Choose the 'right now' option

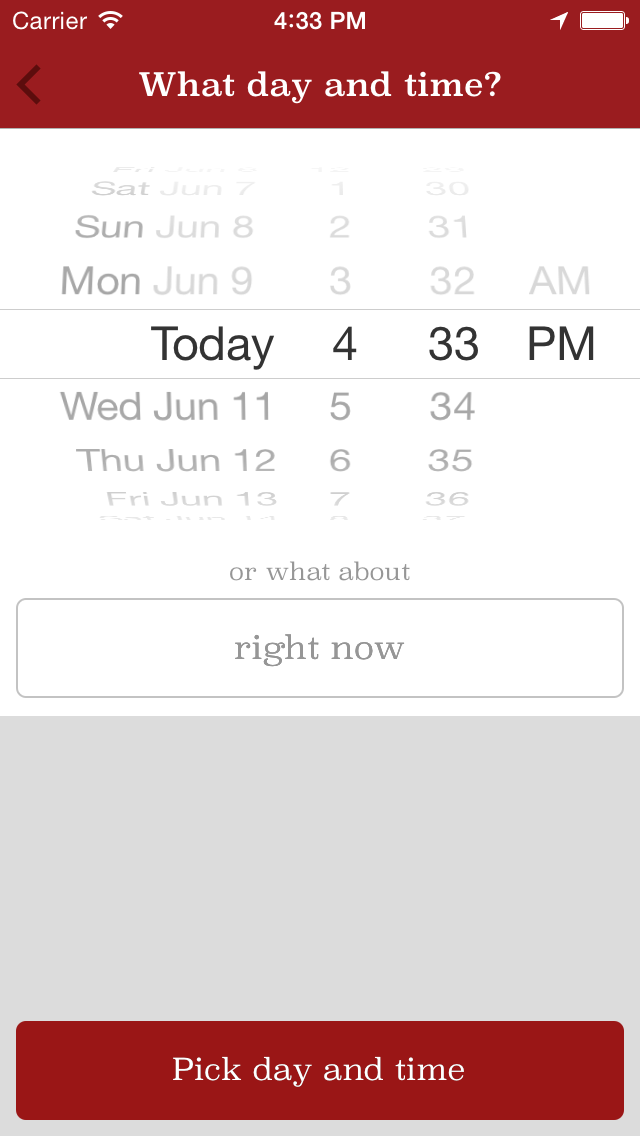[x=320, y=648]
